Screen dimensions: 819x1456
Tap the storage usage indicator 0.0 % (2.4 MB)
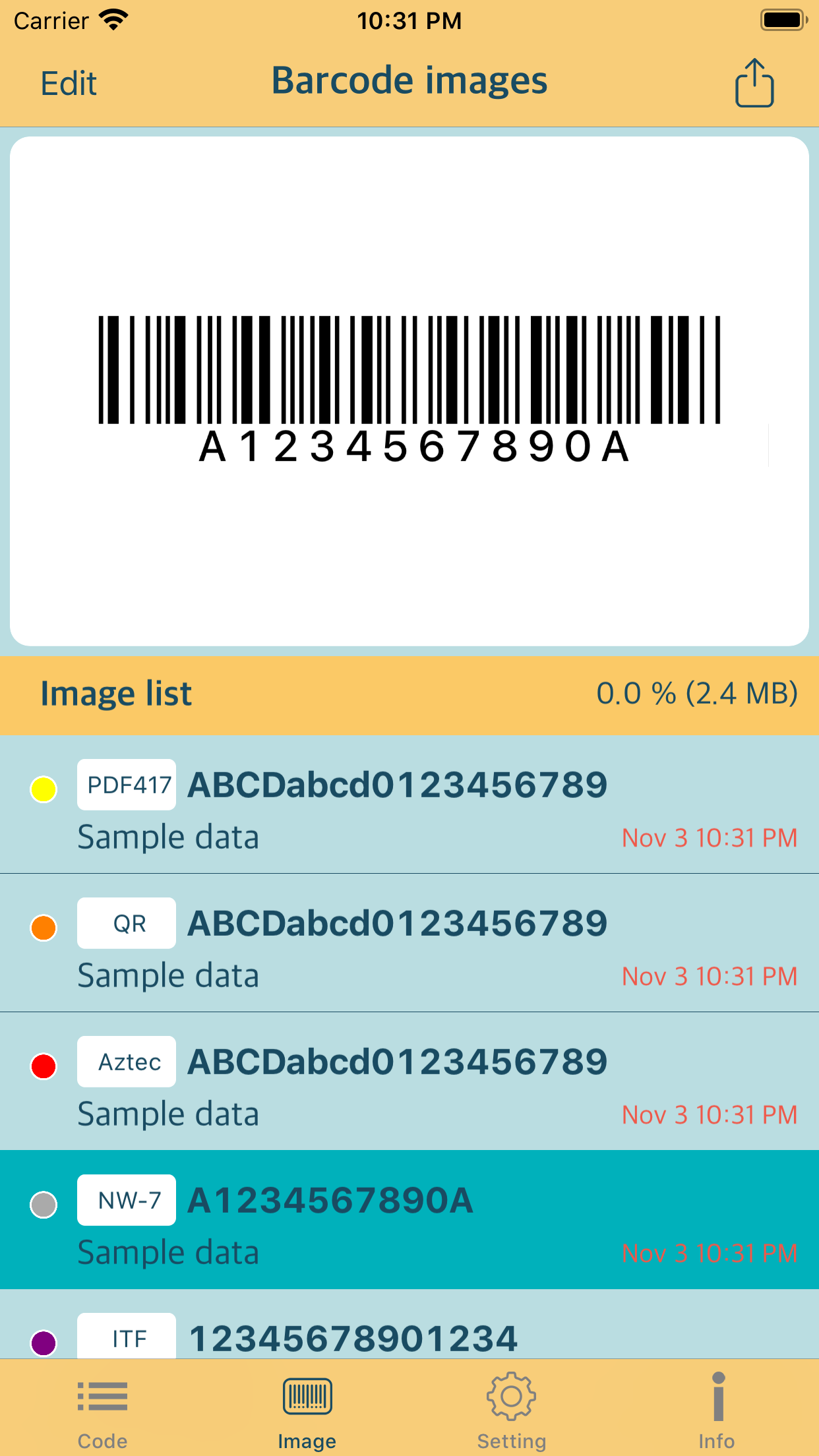coord(696,693)
